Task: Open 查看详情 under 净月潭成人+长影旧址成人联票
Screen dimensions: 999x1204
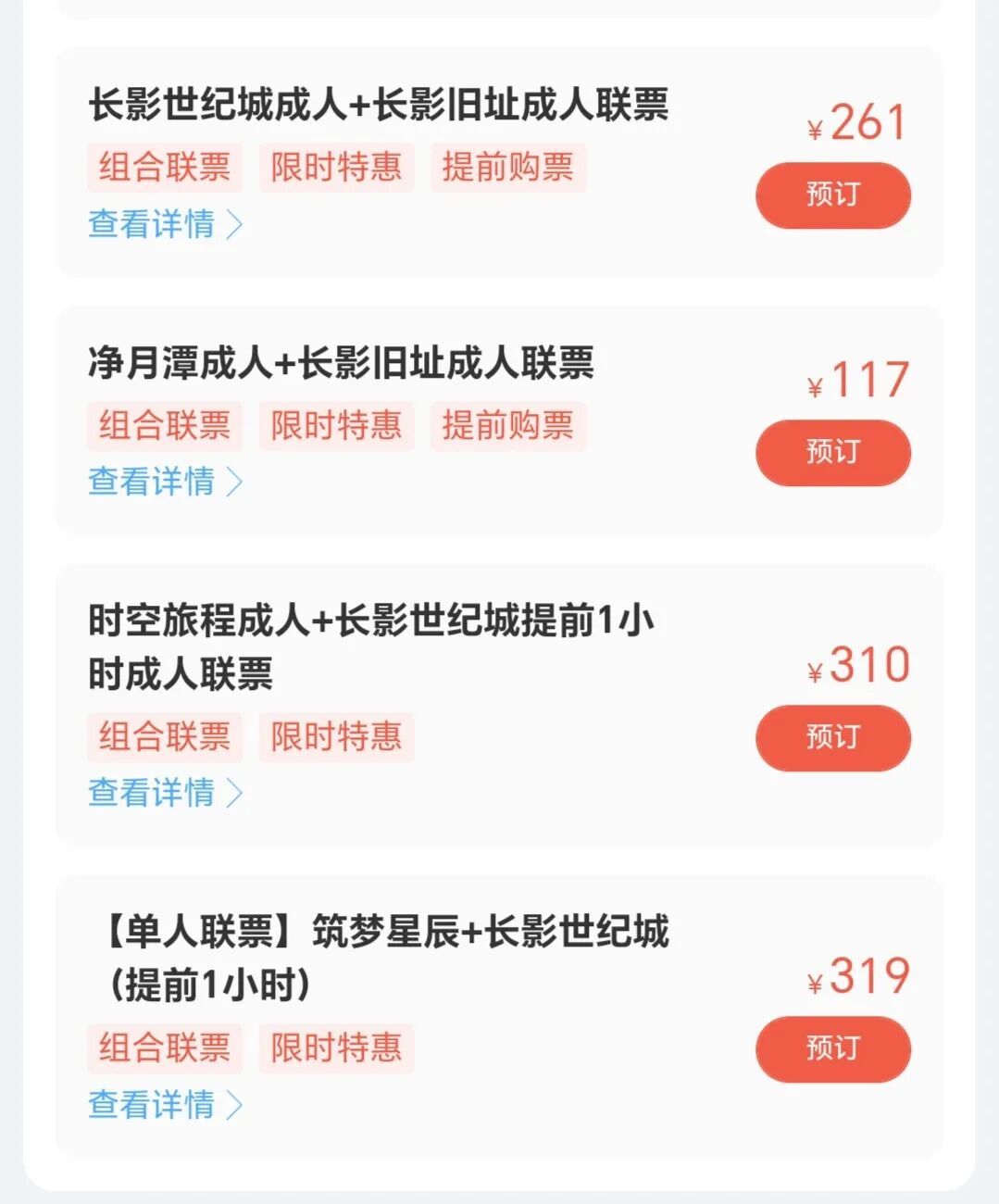Action: click(165, 482)
